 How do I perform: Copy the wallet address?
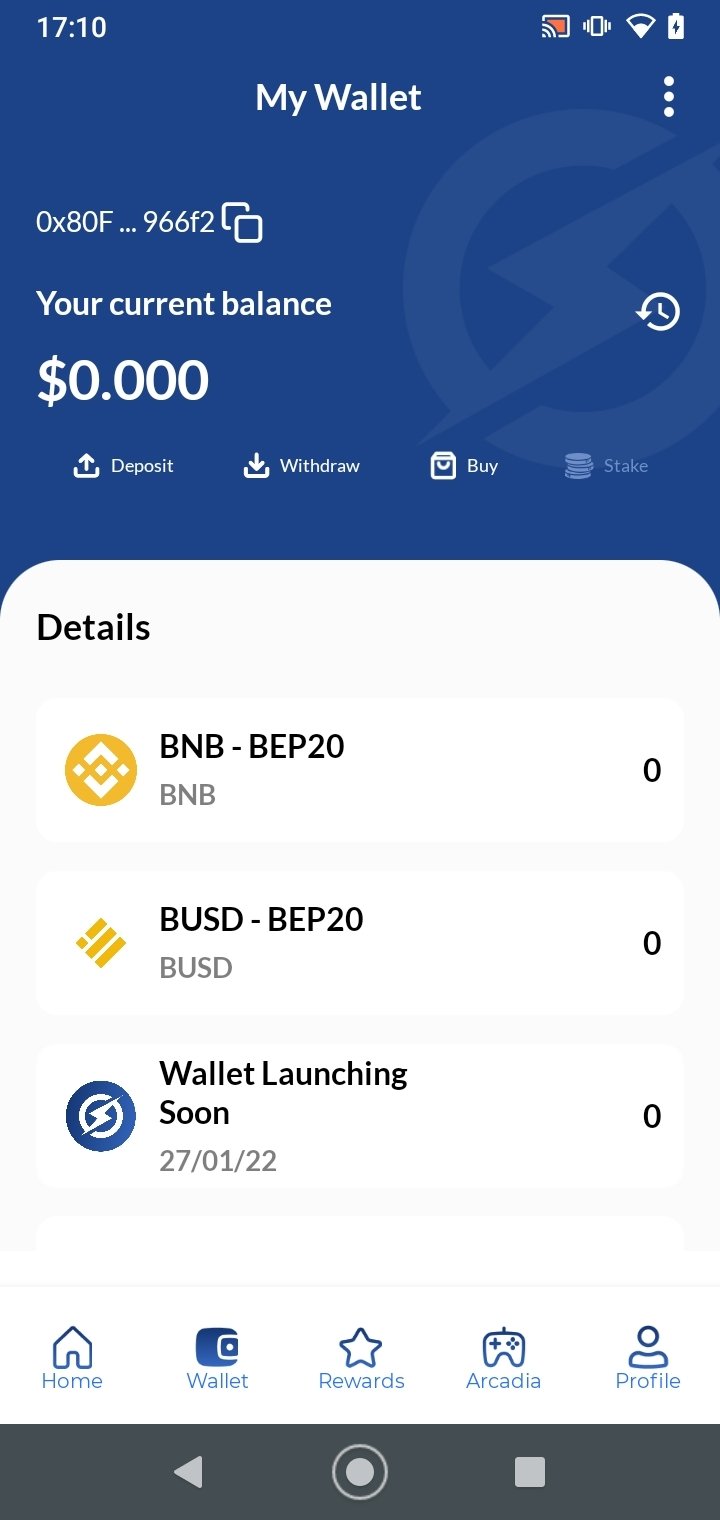click(242, 222)
